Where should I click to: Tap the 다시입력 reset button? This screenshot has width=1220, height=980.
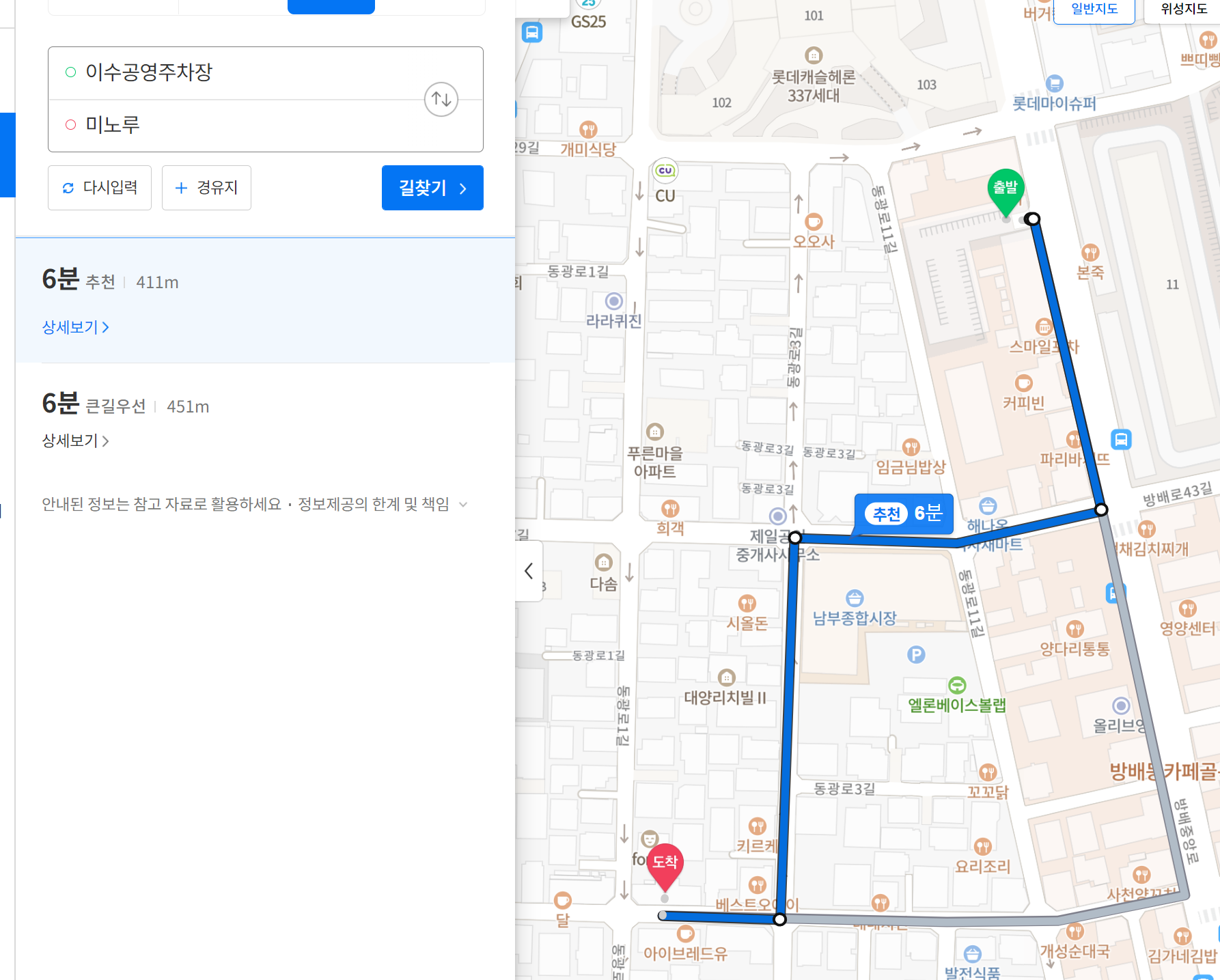(x=100, y=188)
